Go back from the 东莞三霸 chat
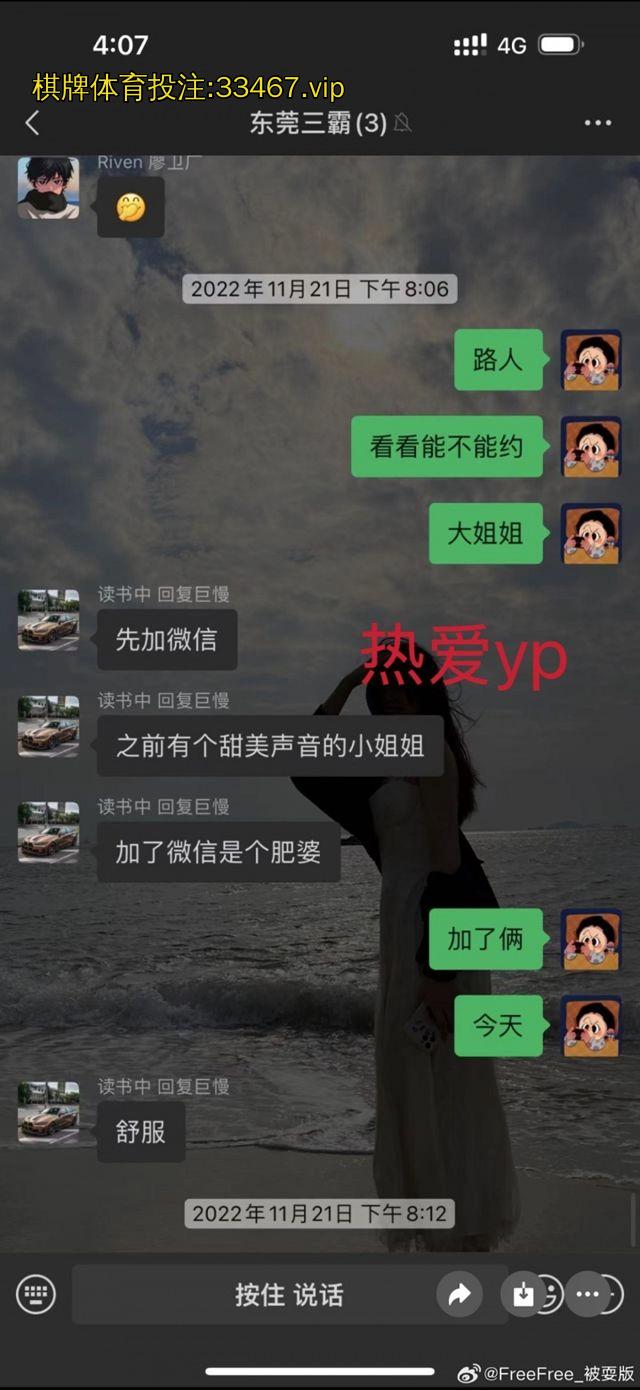The height and width of the screenshot is (1390, 640). 32,123
